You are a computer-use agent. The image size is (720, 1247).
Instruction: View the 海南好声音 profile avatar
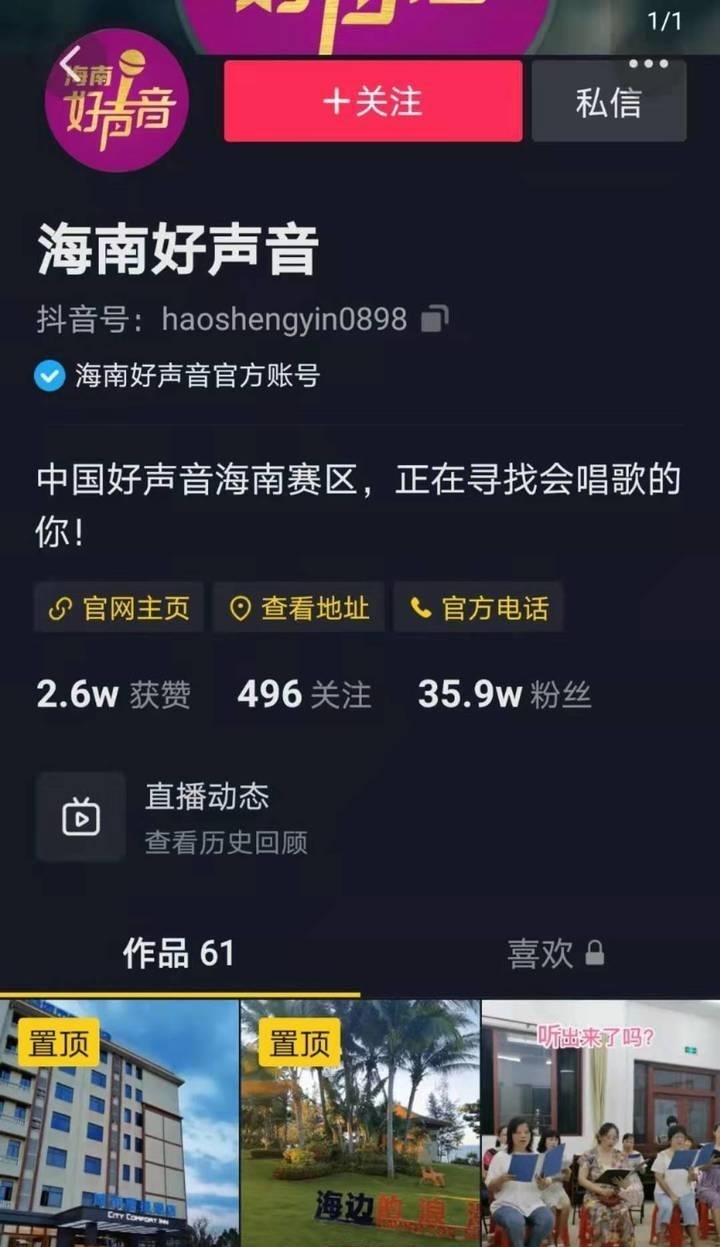pos(117,102)
